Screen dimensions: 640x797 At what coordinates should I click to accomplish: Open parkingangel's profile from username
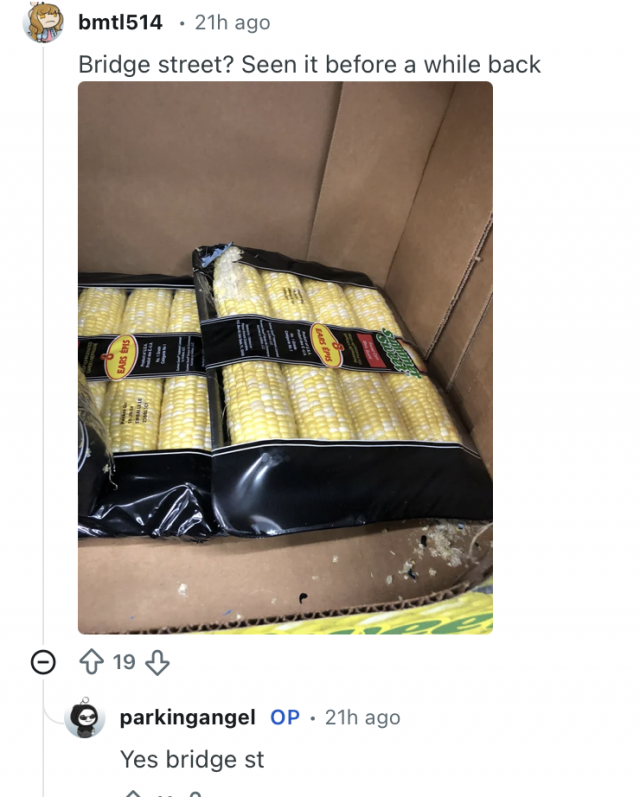[x=187, y=717]
